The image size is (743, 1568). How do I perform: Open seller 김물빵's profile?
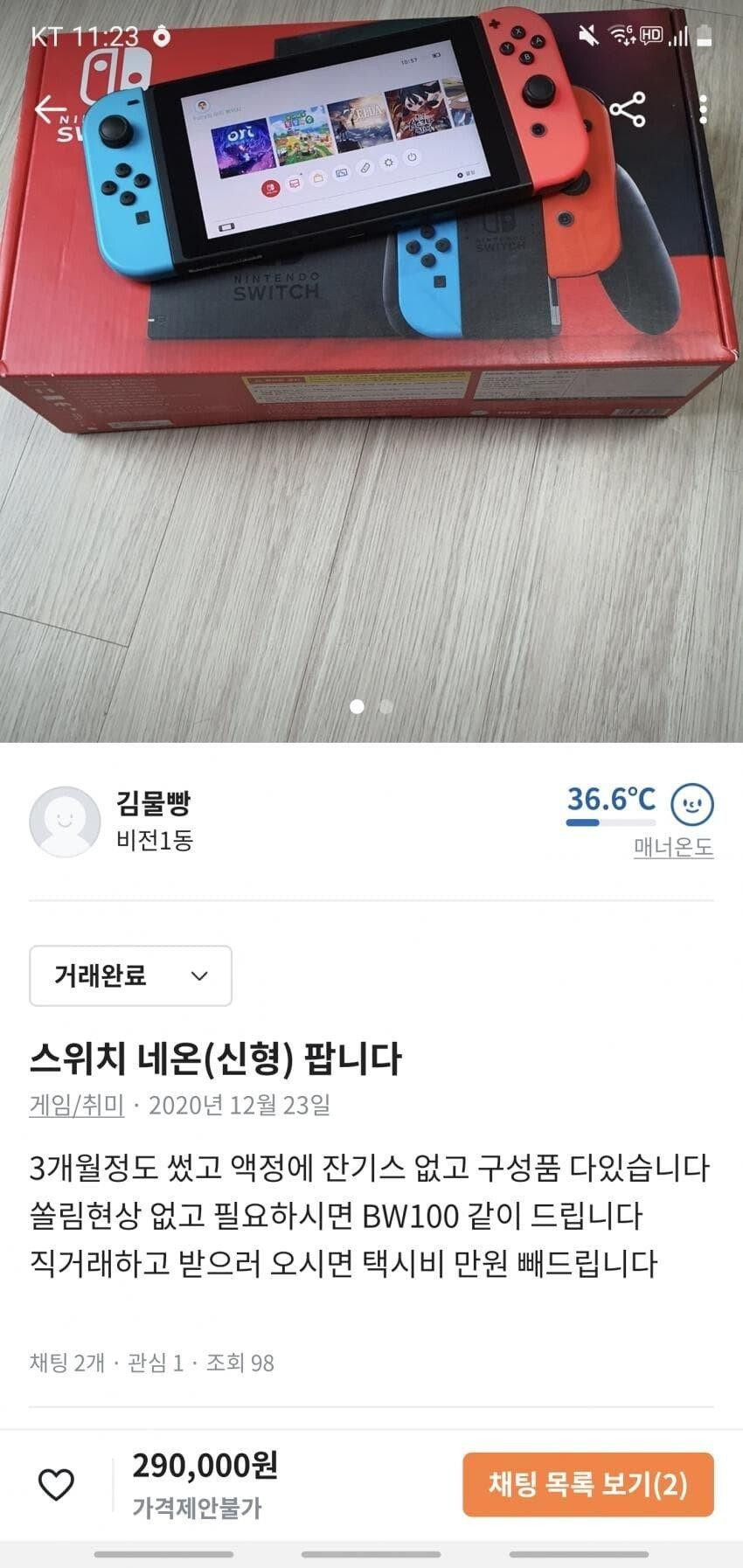click(153, 803)
